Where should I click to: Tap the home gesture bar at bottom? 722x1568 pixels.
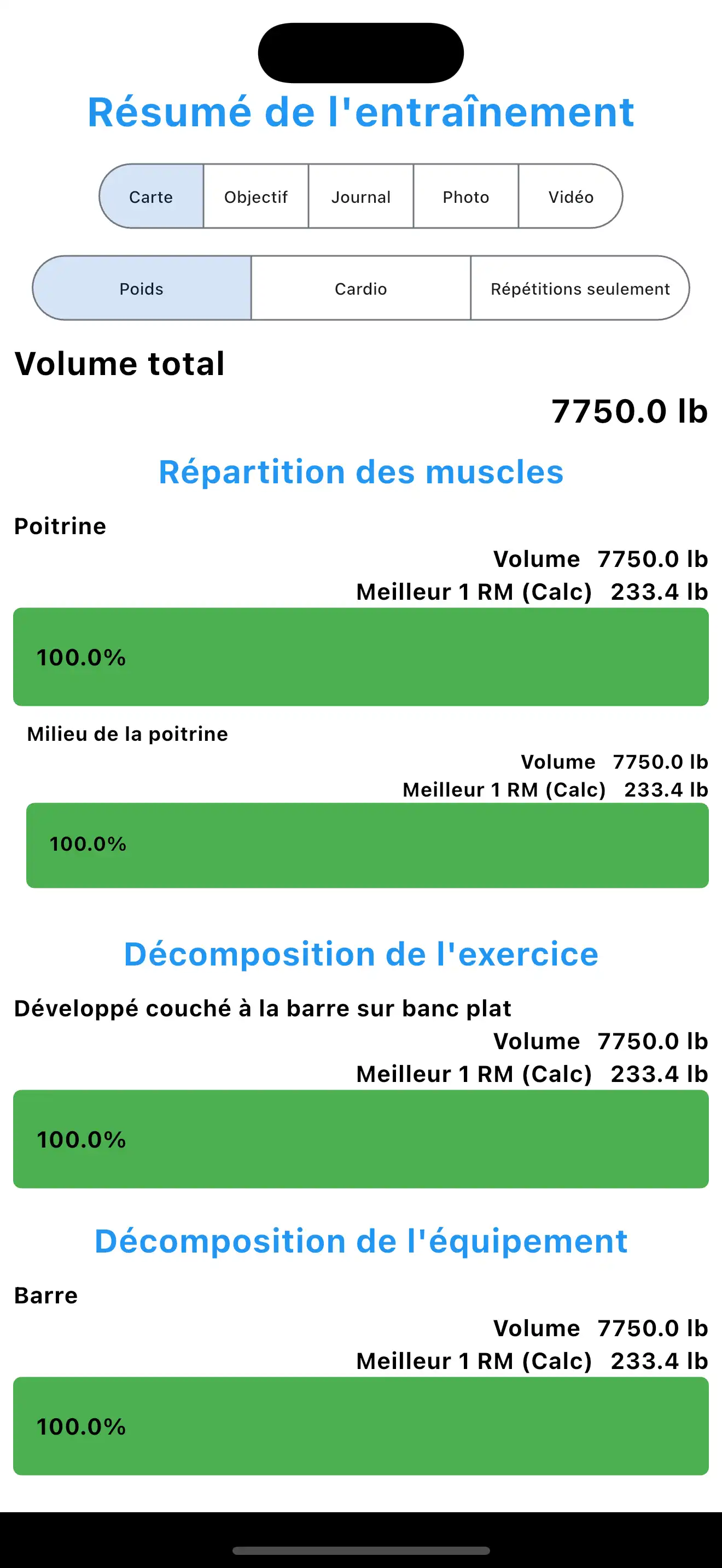360,1550
